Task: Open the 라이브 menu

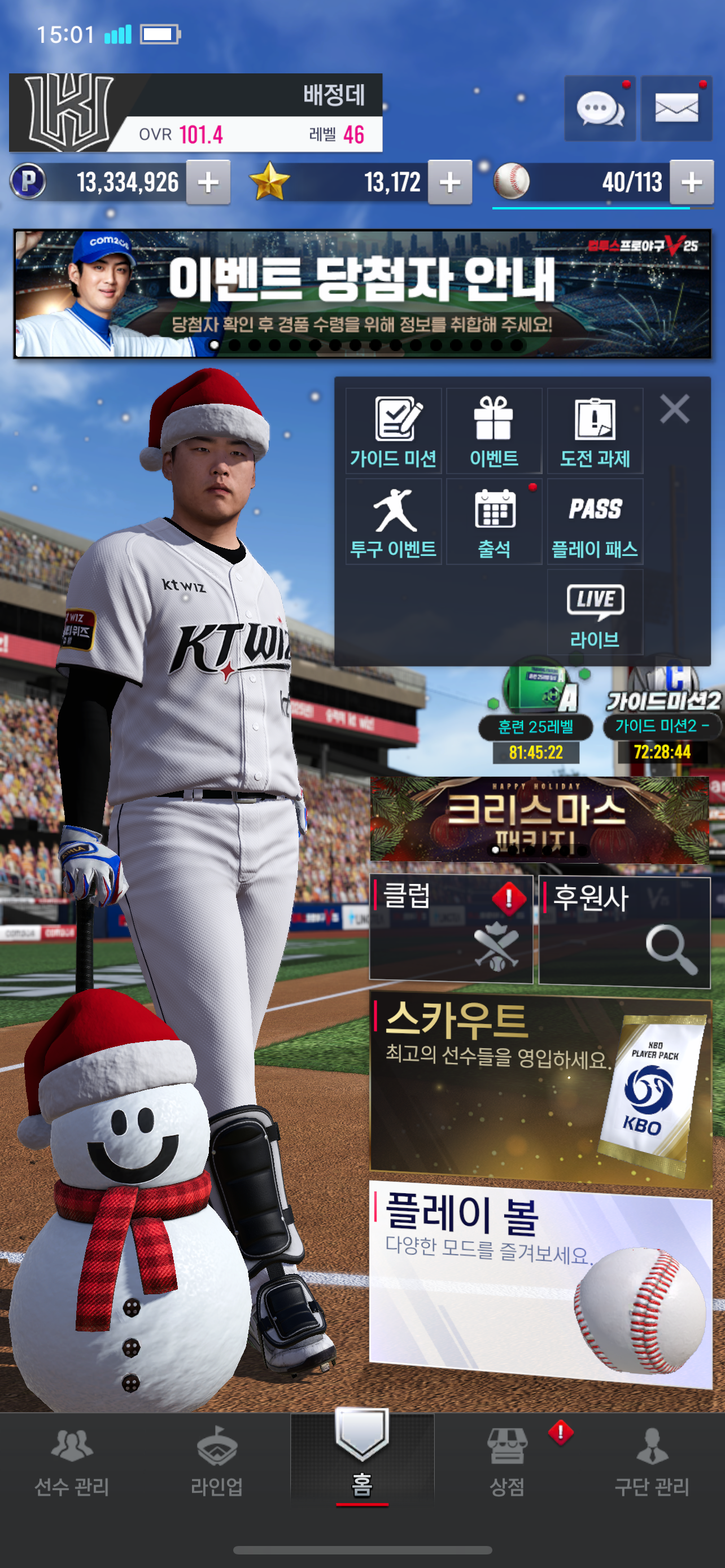Action: click(595, 613)
